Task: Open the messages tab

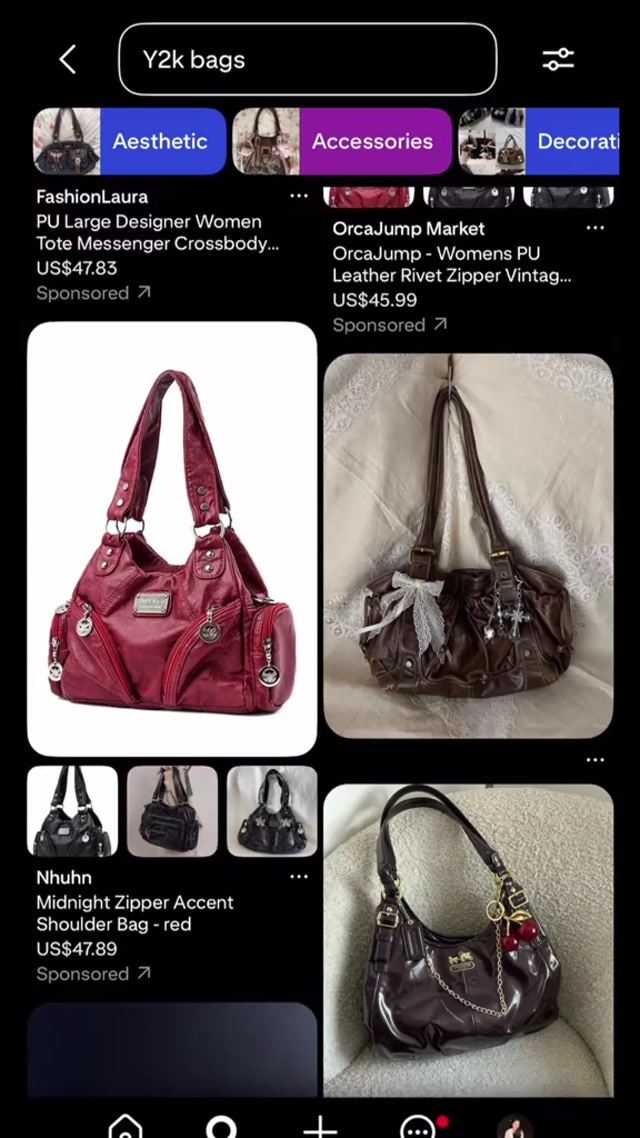Action: pos(417,1126)
